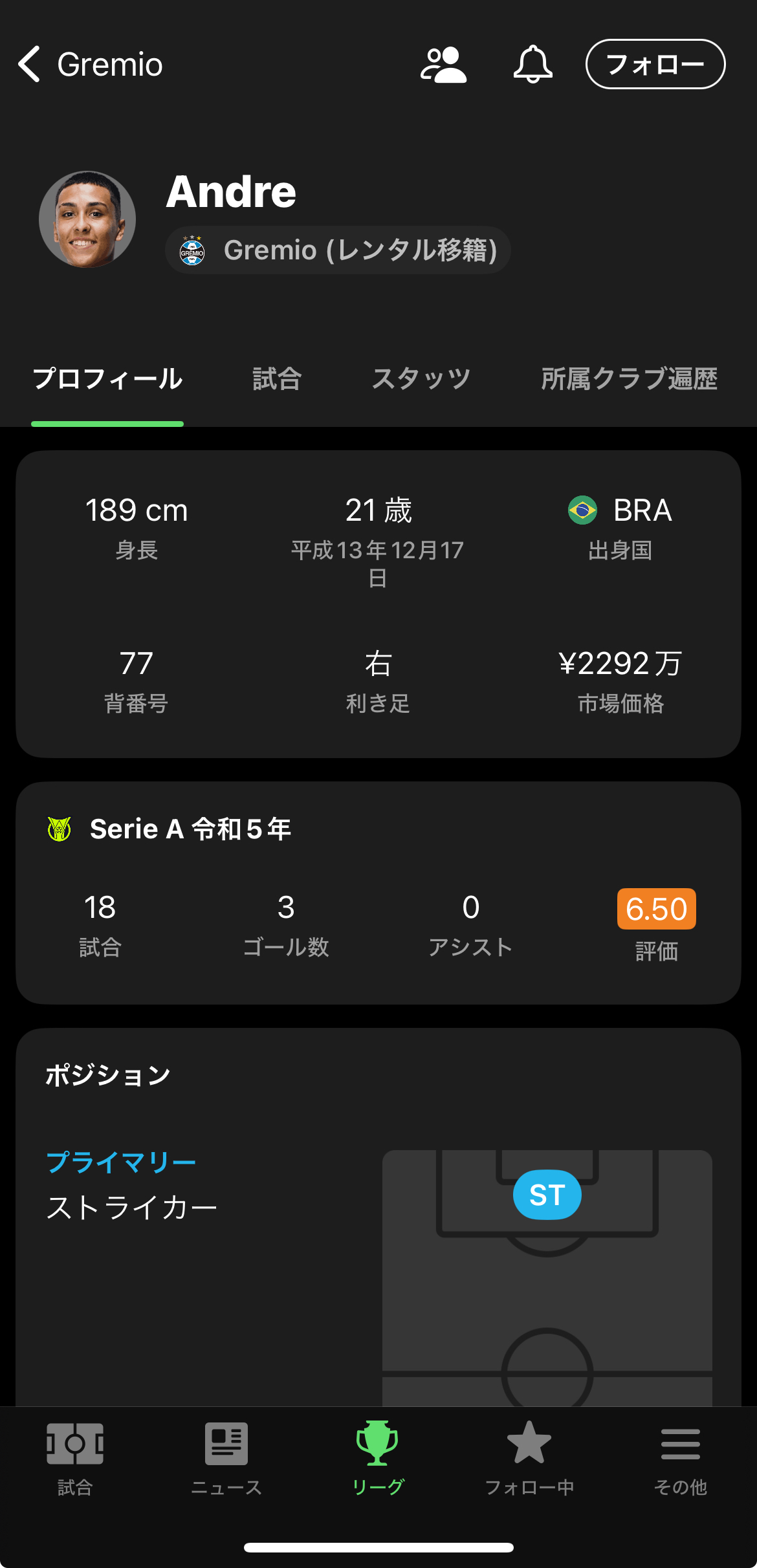Select the プロフィール tab
This screenshot has width=757, height=1568.
click(107, 379)
